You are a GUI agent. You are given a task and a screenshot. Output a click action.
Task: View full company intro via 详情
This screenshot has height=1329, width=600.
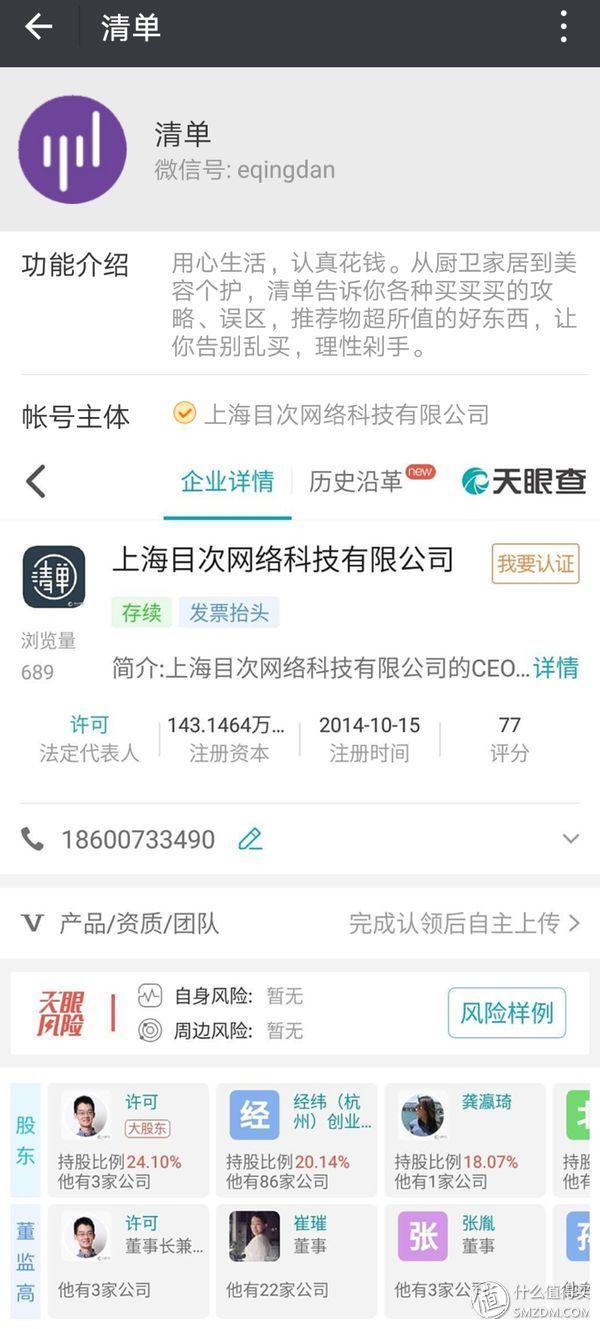point(555,668)
